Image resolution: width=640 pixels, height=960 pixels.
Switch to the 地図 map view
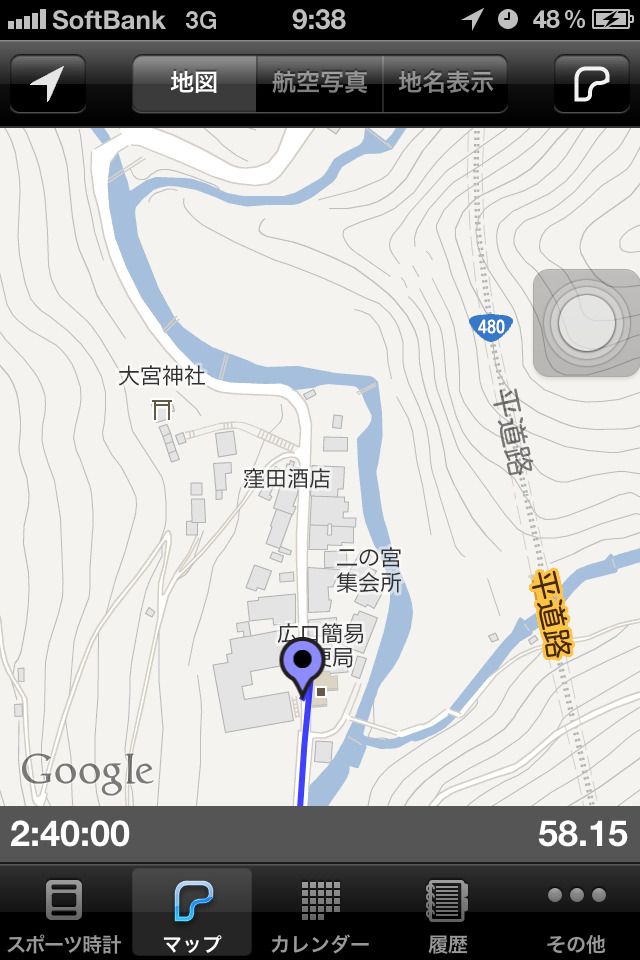coord(194,84)
